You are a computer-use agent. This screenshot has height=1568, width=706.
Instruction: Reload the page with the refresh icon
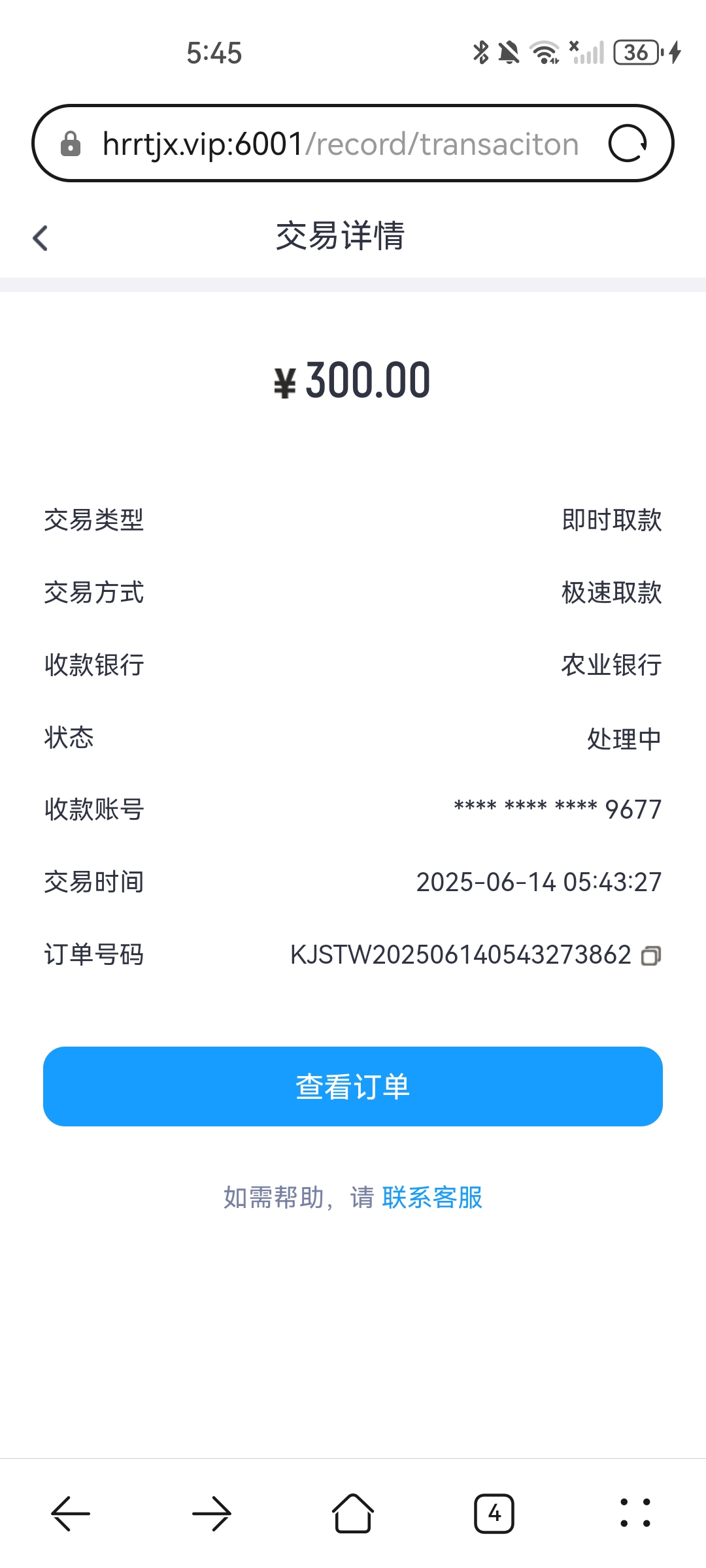pyautogui.click(x=628, y=143)
